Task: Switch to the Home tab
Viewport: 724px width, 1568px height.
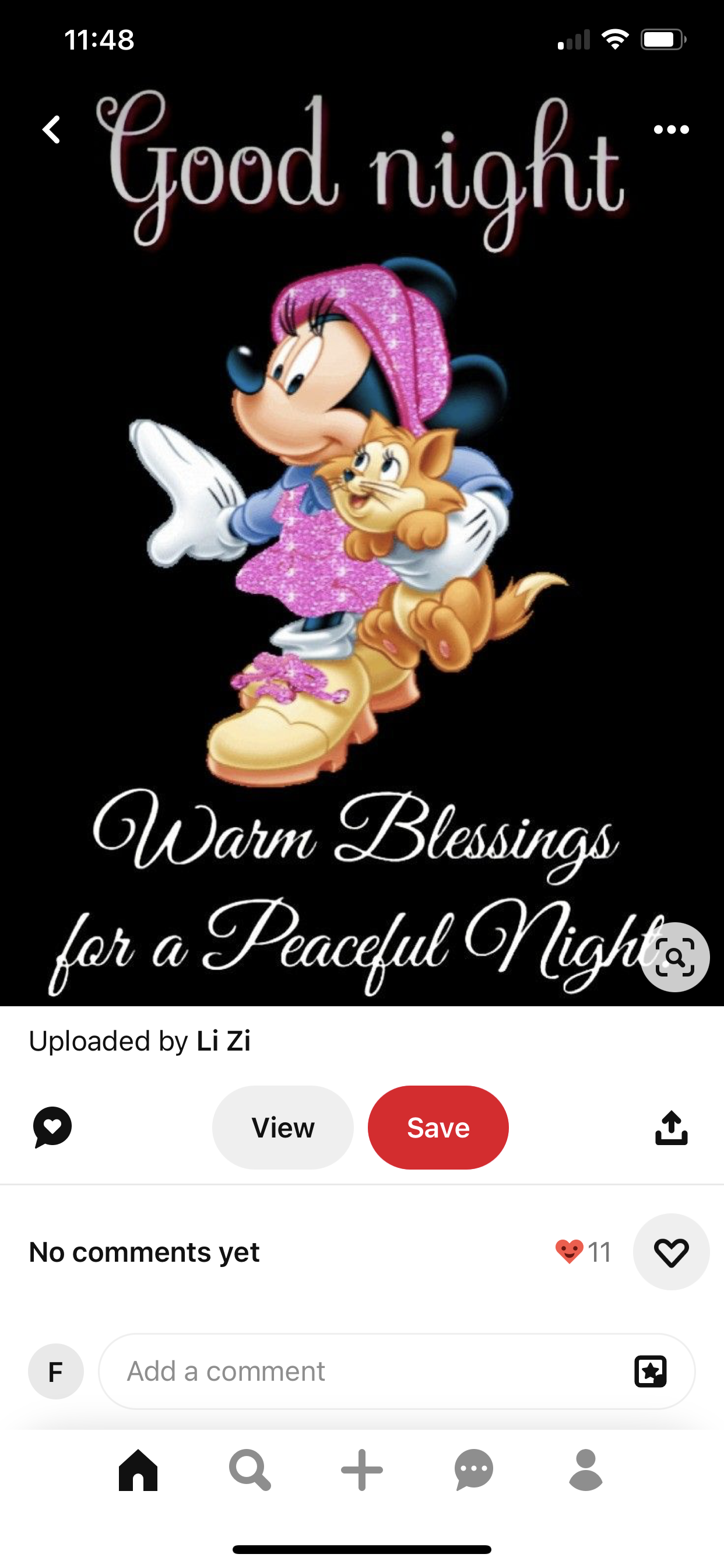Action: 138,1470
